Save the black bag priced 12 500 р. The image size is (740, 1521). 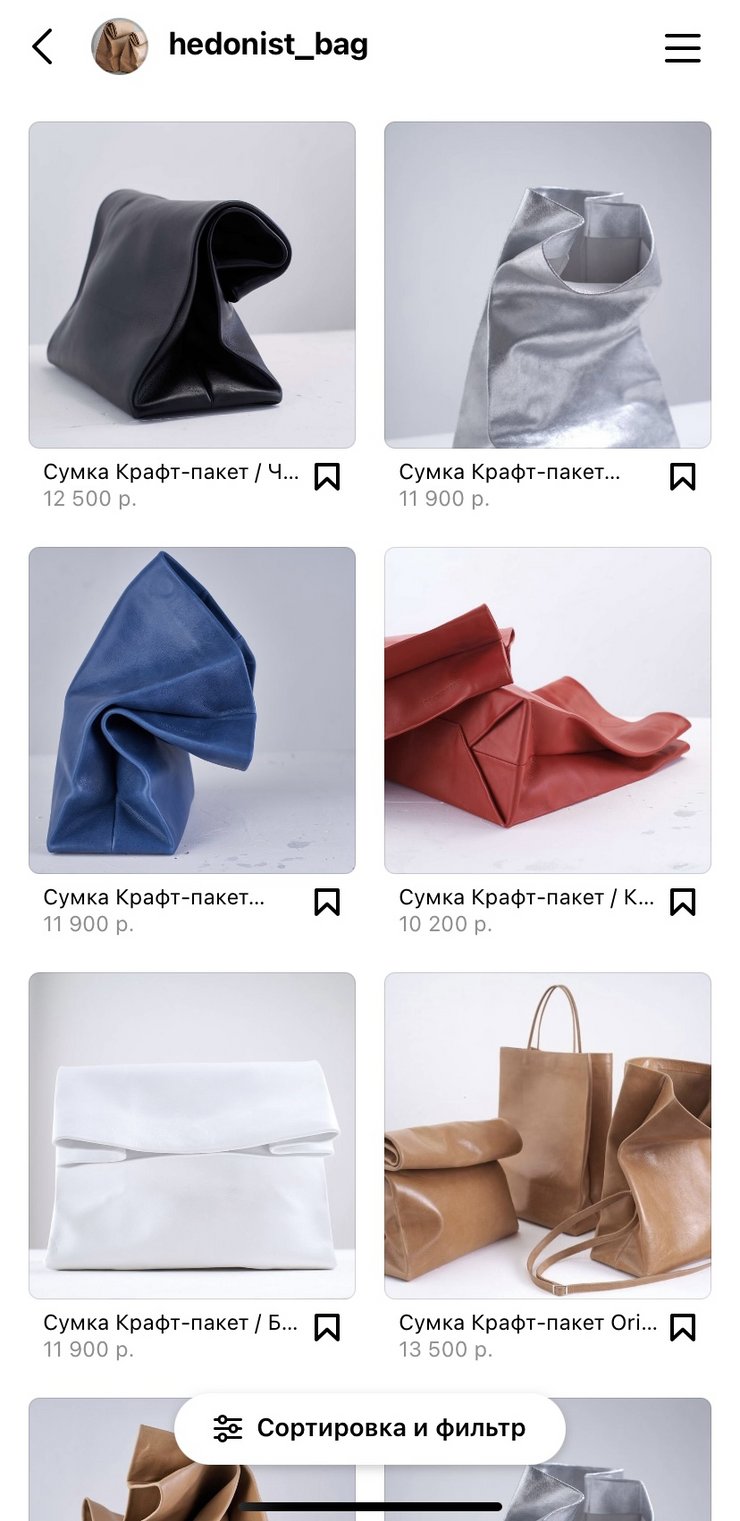tap(327, 477)
